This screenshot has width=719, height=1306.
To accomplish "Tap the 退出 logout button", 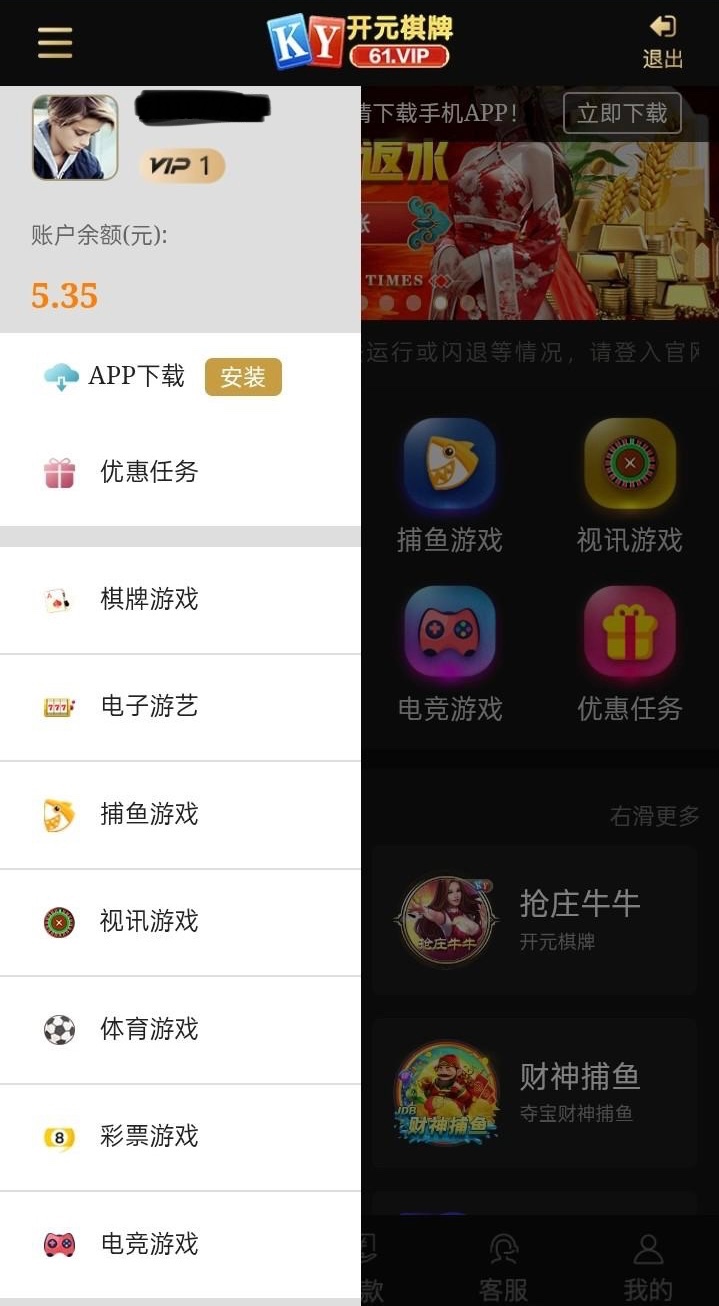I will 662,42.
